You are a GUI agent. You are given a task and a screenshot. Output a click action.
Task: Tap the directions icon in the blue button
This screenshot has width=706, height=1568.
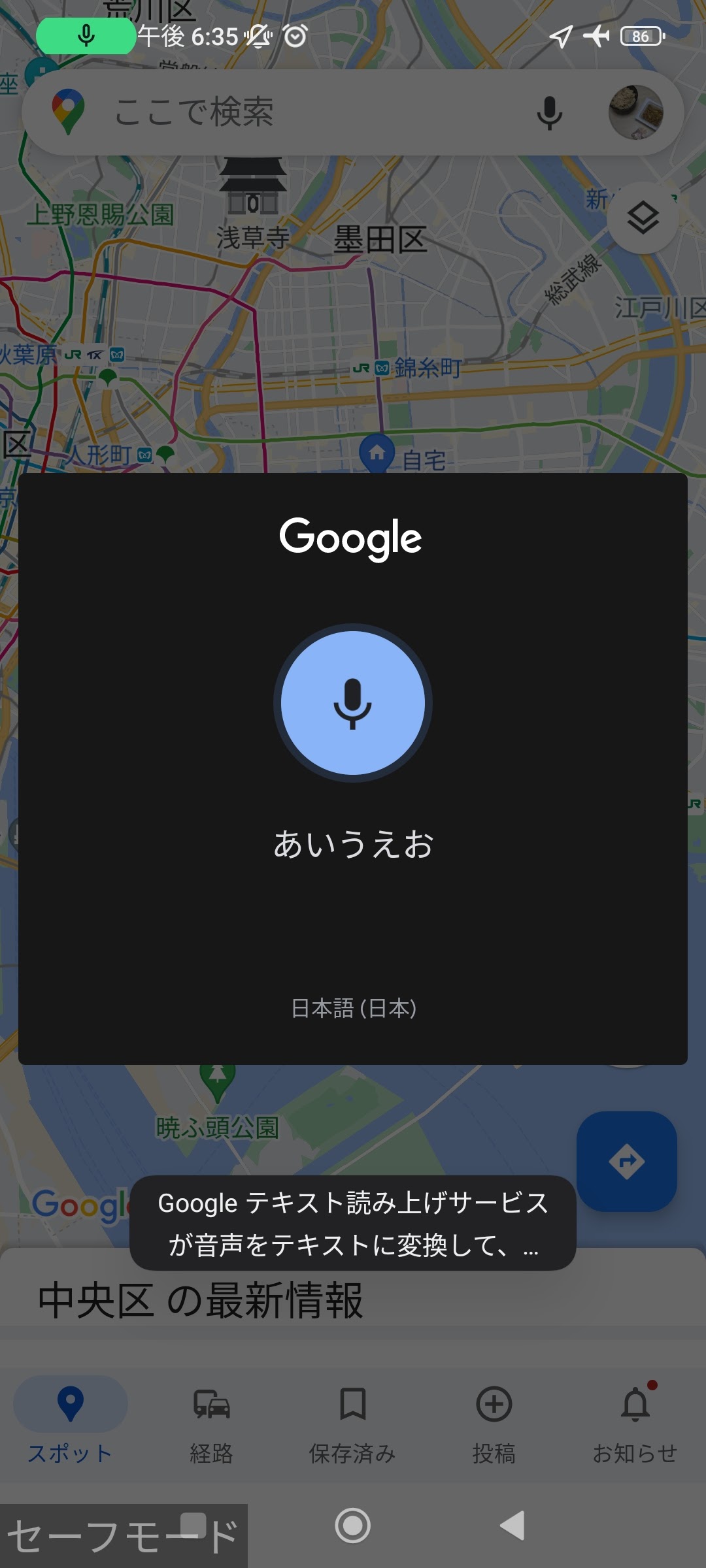point(627,1160)
